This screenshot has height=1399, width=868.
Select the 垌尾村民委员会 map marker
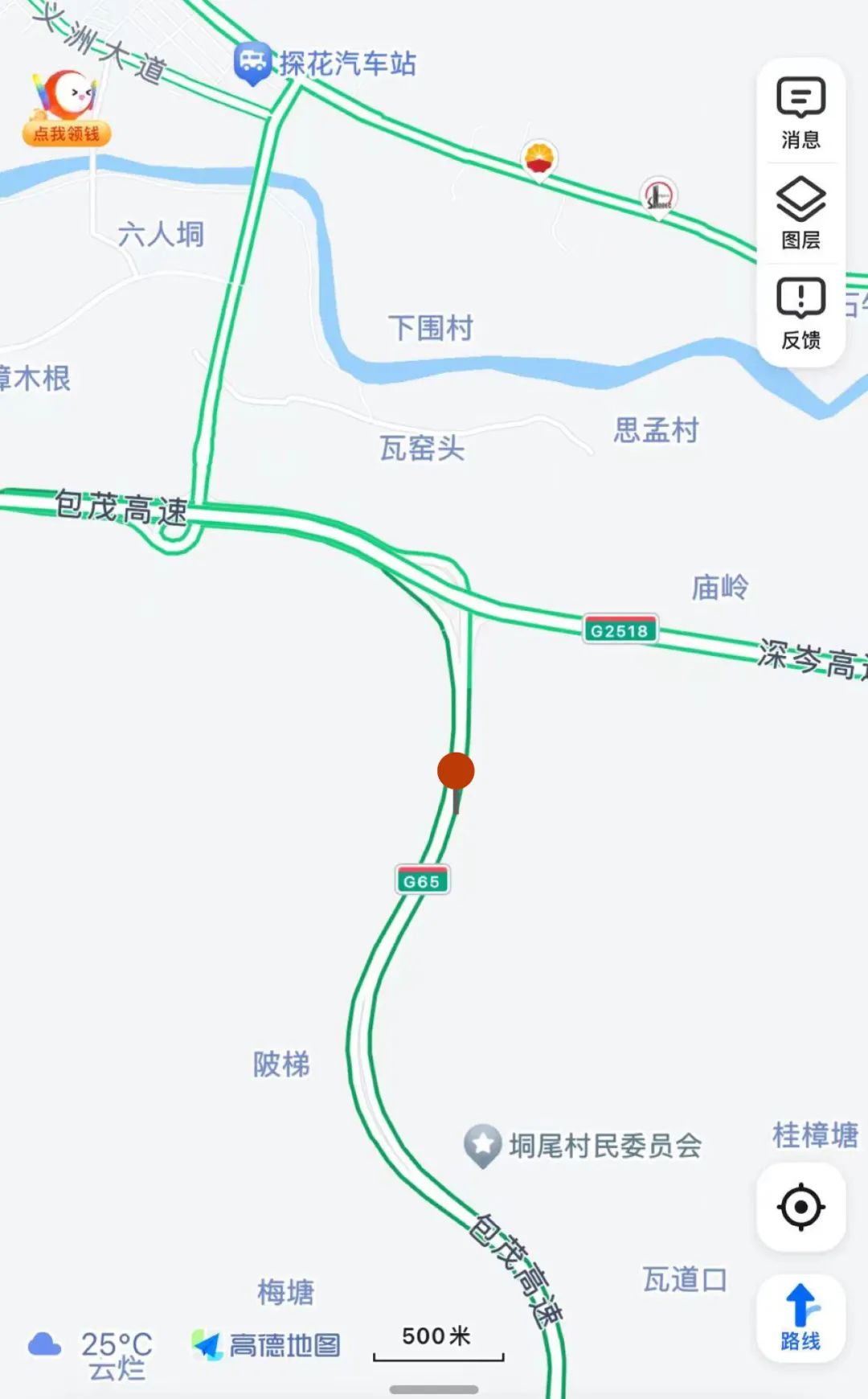pyautogui.click(x=483, y=1144)
